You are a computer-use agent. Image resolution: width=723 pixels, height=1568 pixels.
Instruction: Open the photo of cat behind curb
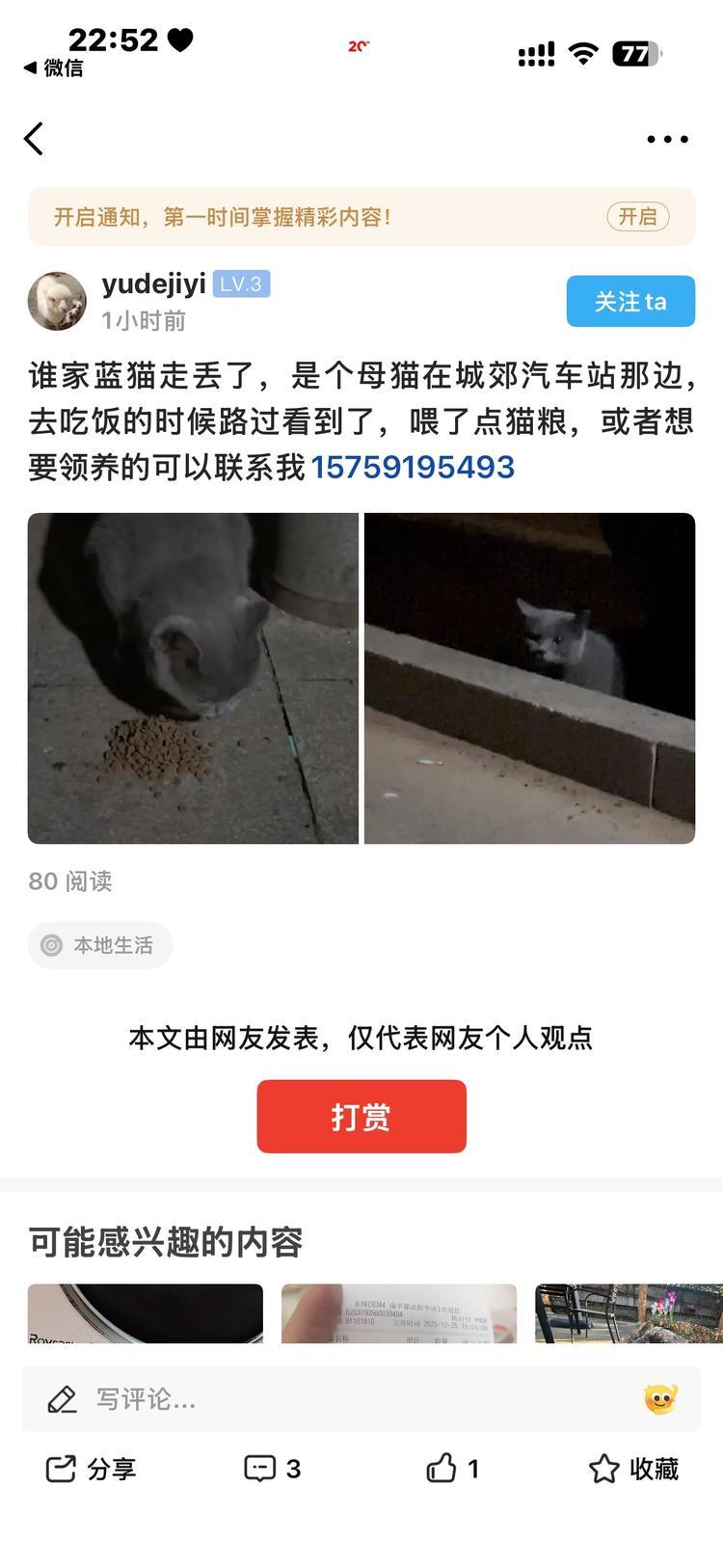tap(529, 678)
